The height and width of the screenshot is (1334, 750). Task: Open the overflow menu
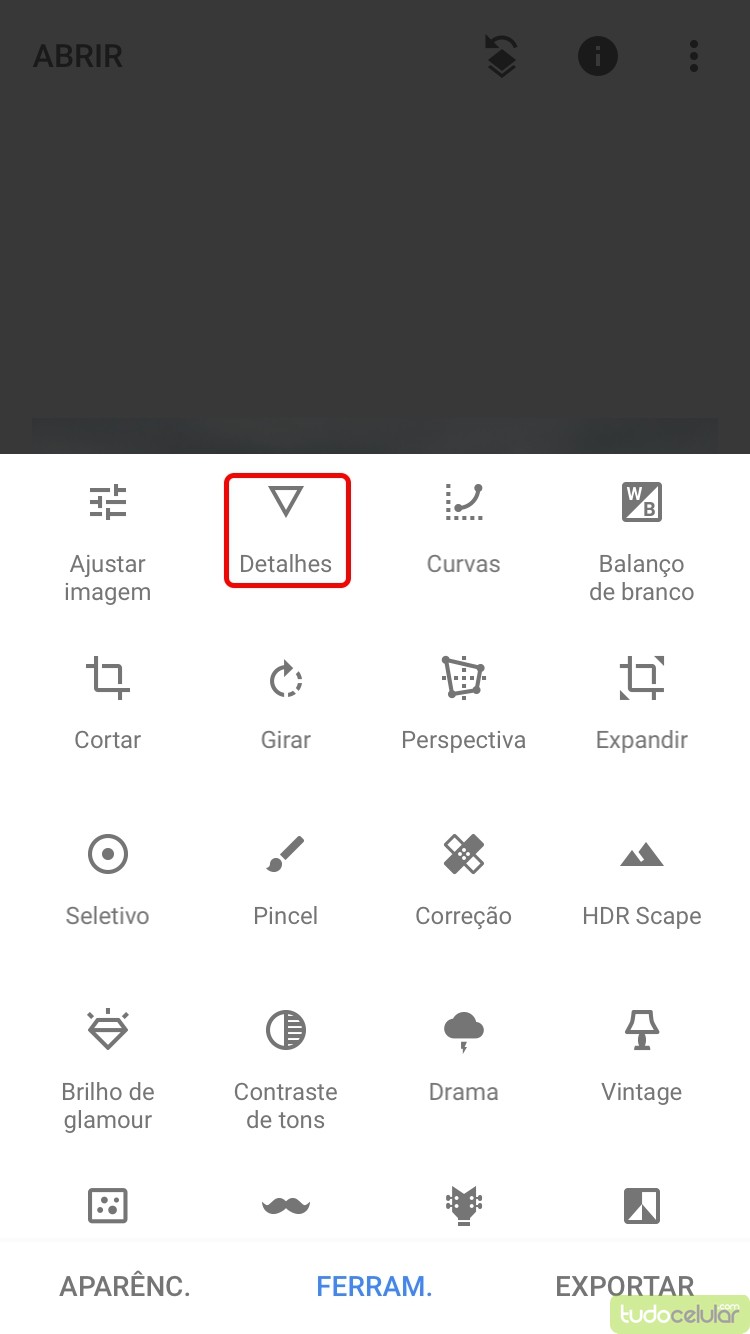(693, 57)
